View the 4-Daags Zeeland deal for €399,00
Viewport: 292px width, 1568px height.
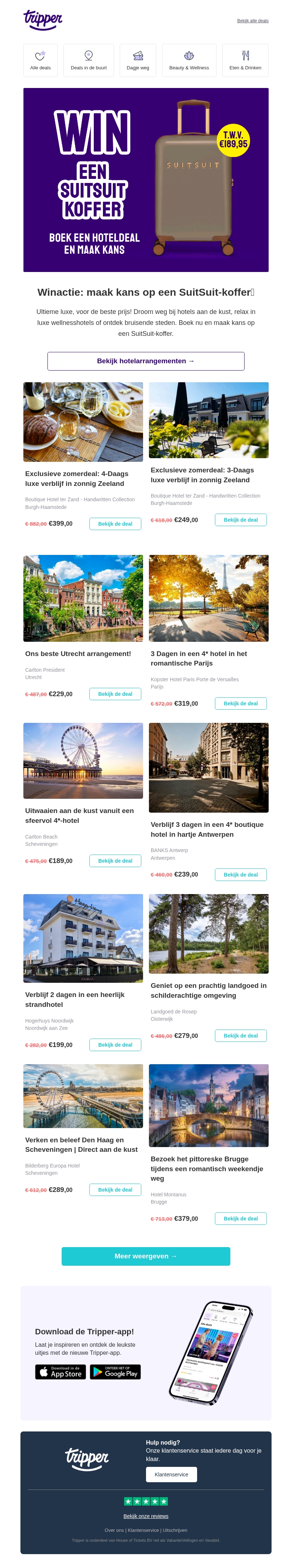(115, 524)
